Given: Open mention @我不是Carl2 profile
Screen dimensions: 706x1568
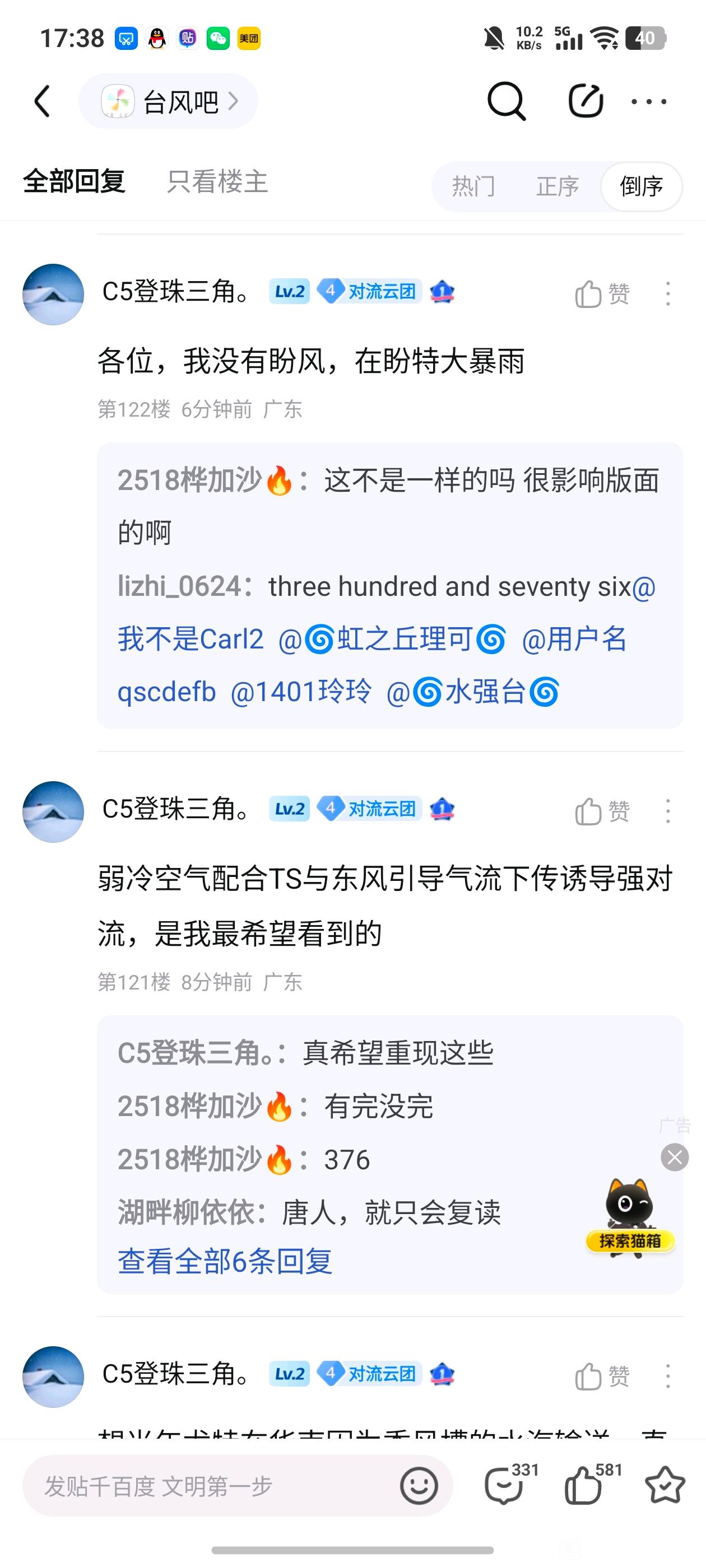Looking at the screenshot, I should point(190,639).
